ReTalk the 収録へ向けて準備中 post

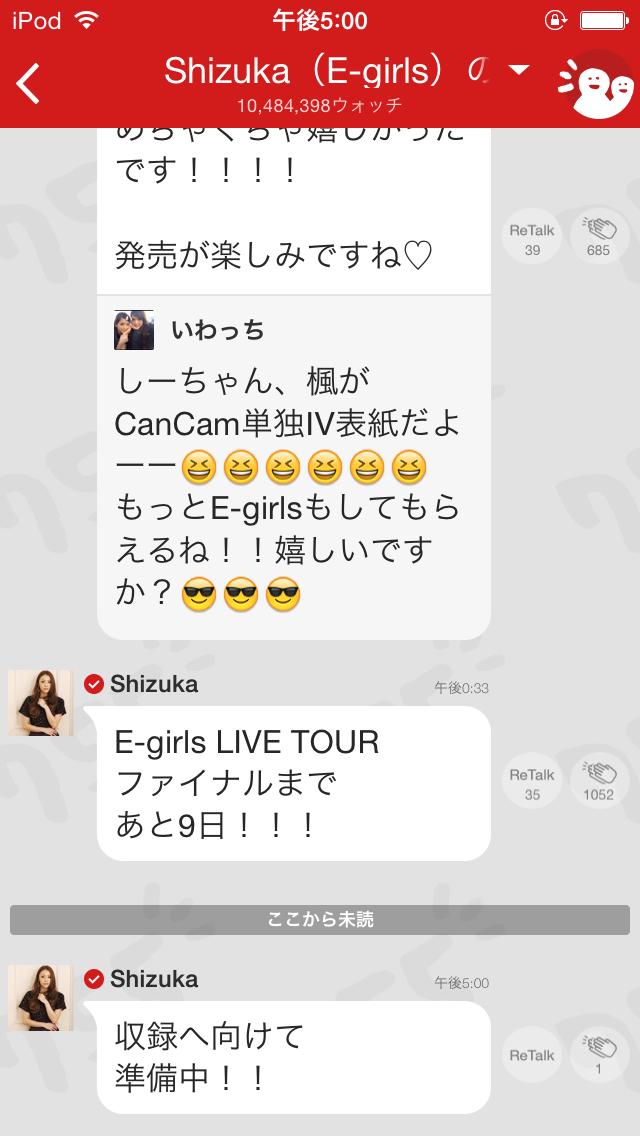pos(532,1056)
